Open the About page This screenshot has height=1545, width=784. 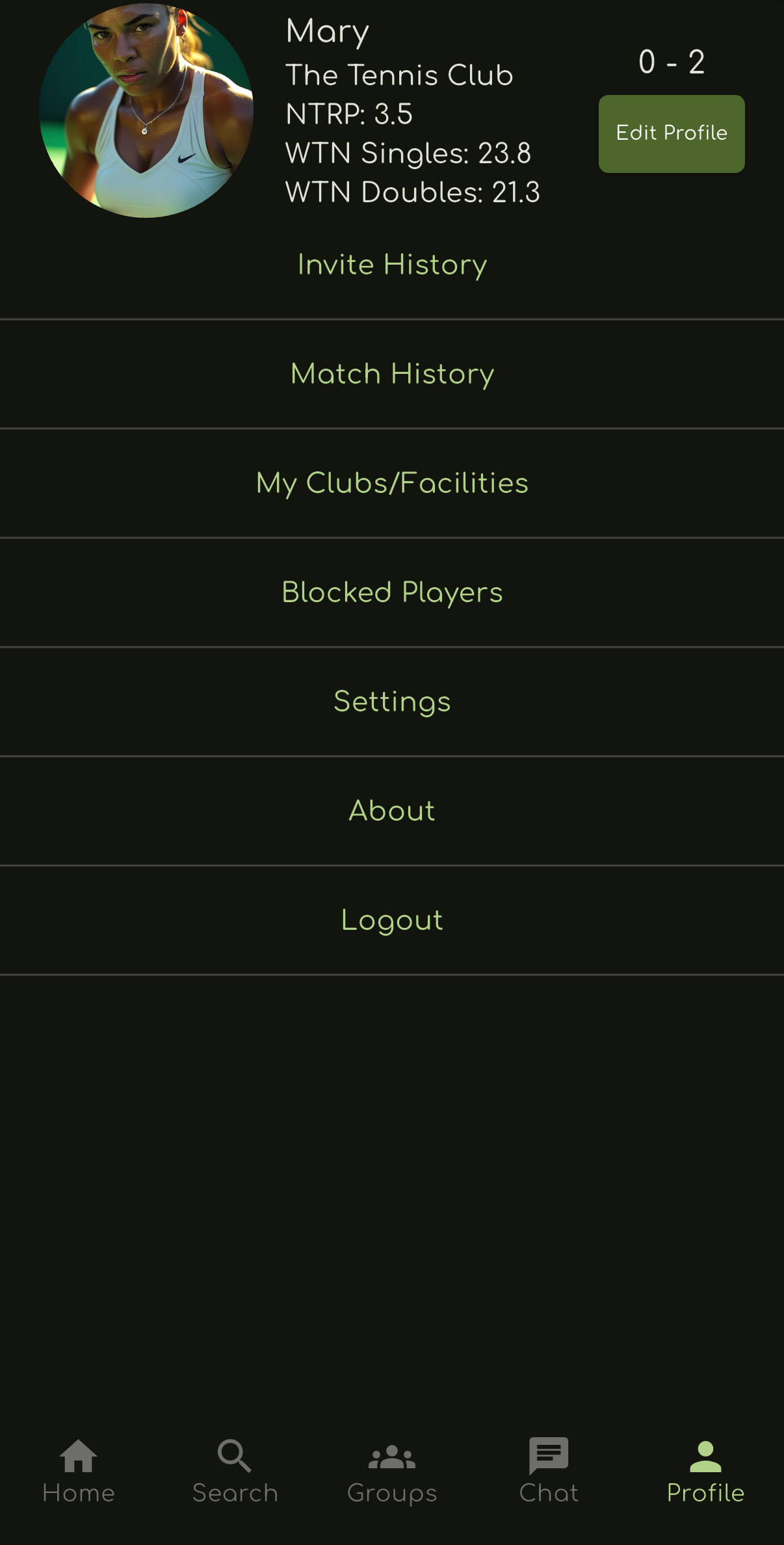click(x=391, y=811)
